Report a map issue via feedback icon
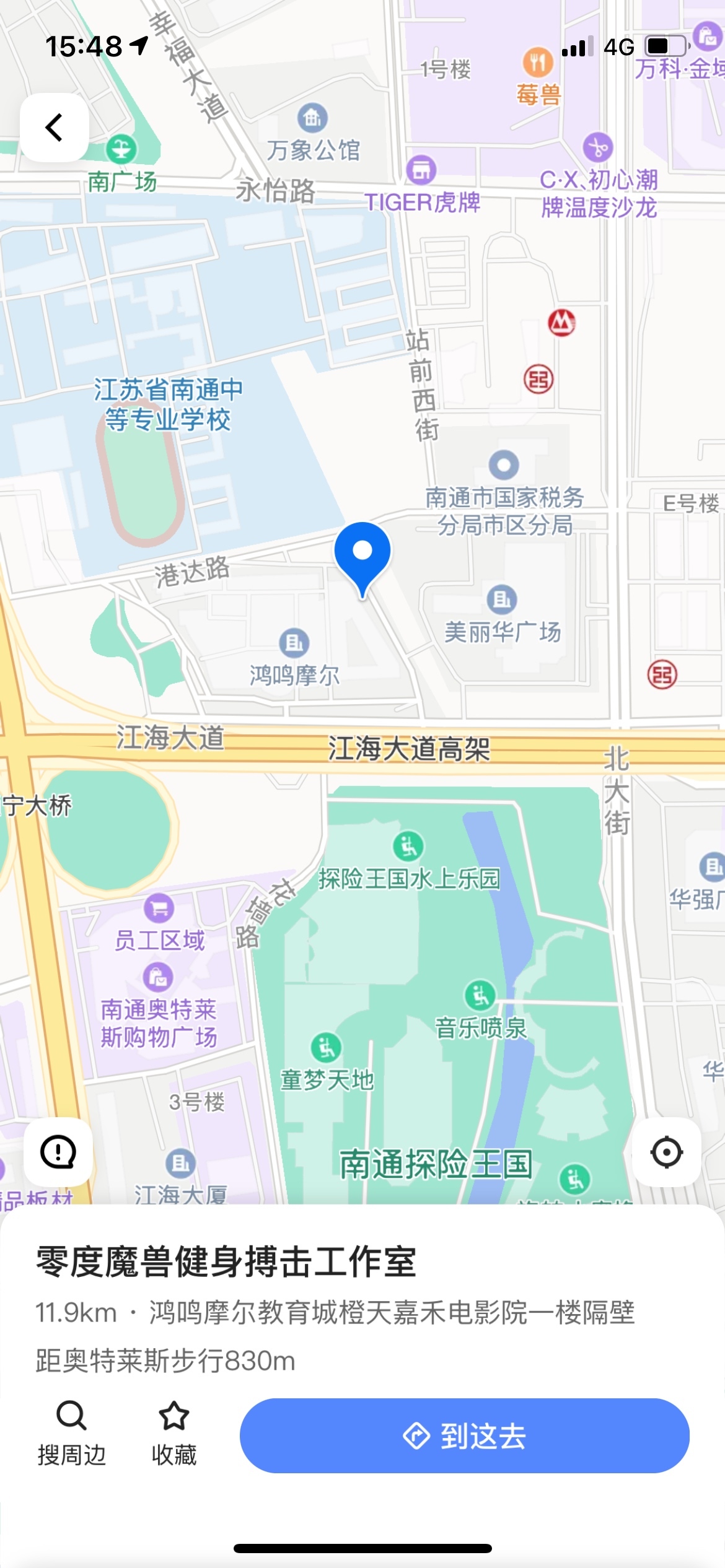The width and height of the screenshot is (725, 1568). click(x=58, y=1152)
